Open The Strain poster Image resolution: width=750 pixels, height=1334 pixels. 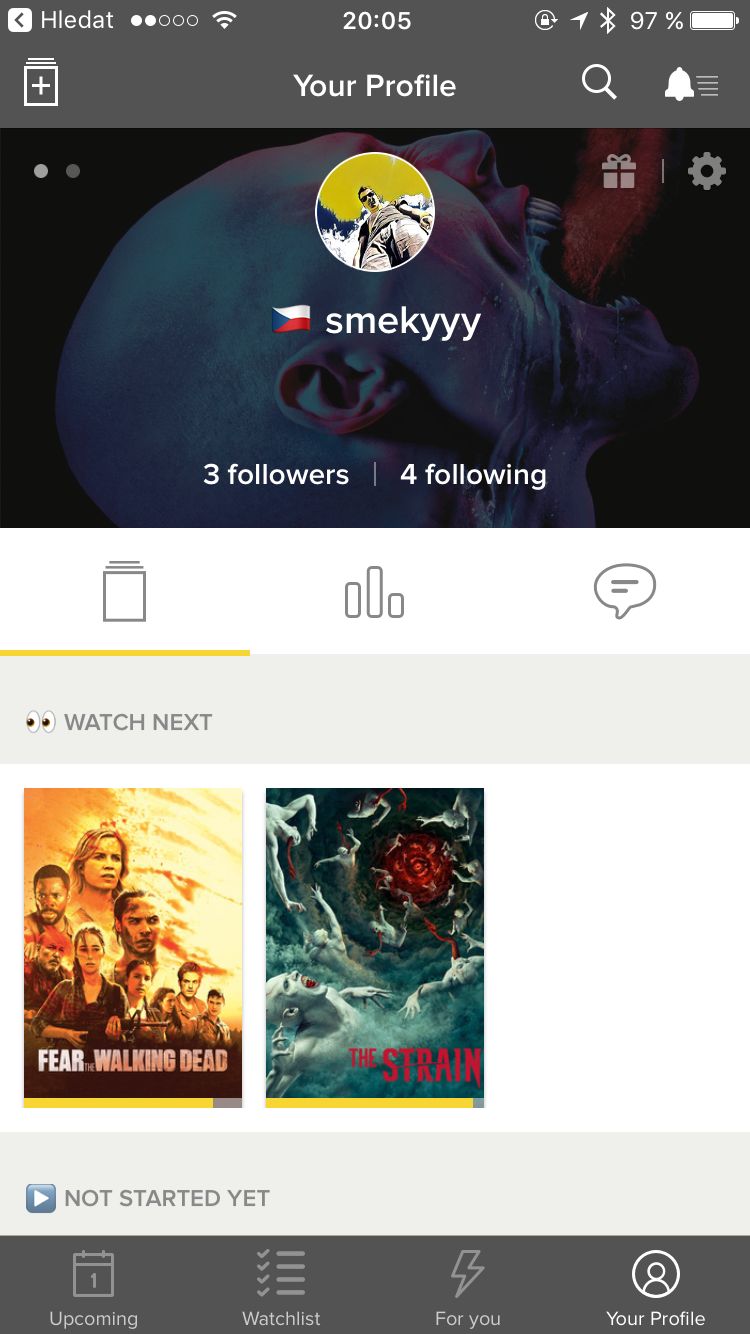(375, 946)
